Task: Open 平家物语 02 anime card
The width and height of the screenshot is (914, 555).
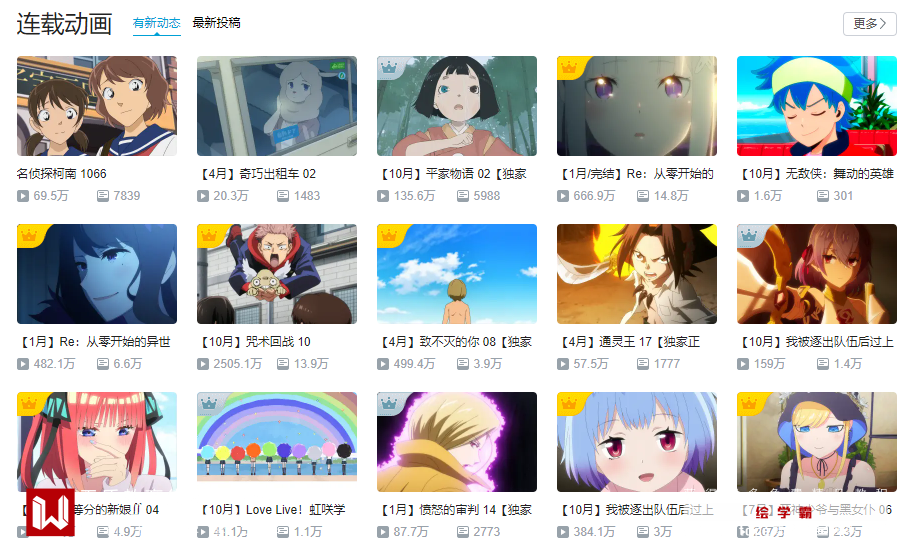Action: pos(457,106)
